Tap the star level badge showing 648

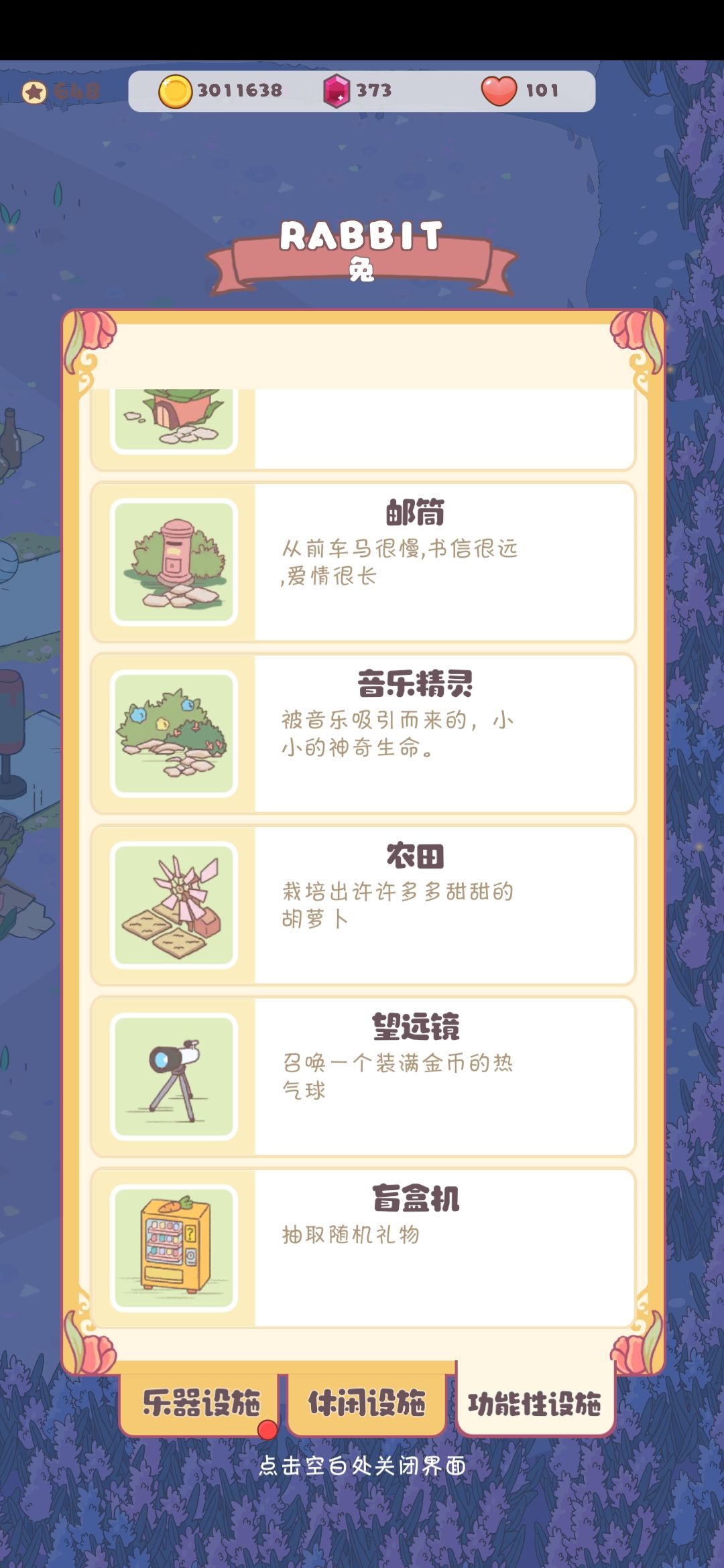point(34,90)
